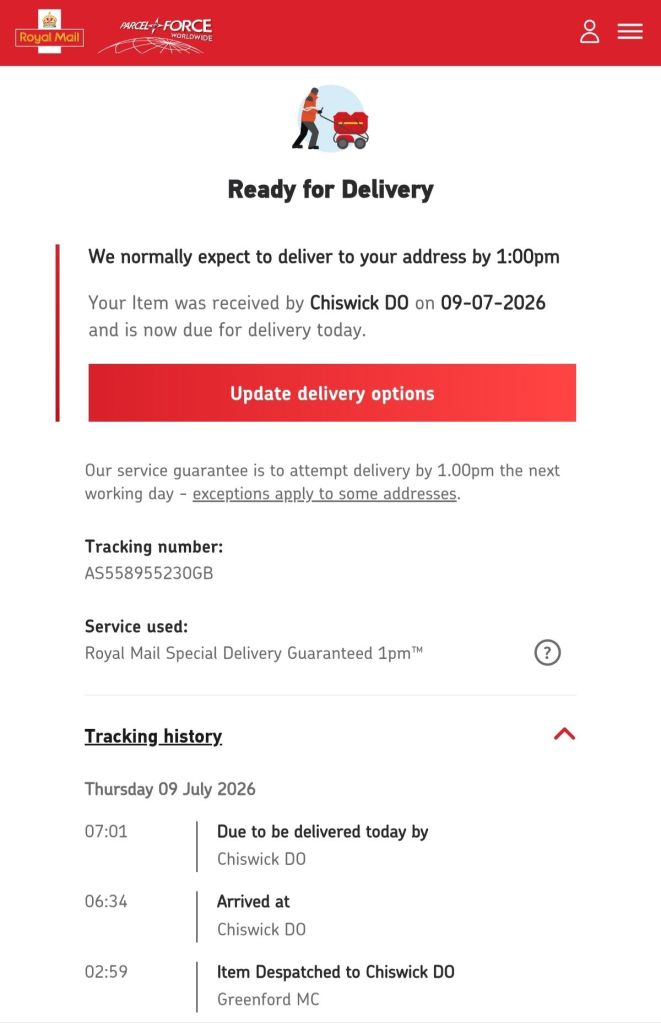The image size is (661, 1023).
Task: Show help for Service used
Action: pyautogui.click(x=547, y=652)
